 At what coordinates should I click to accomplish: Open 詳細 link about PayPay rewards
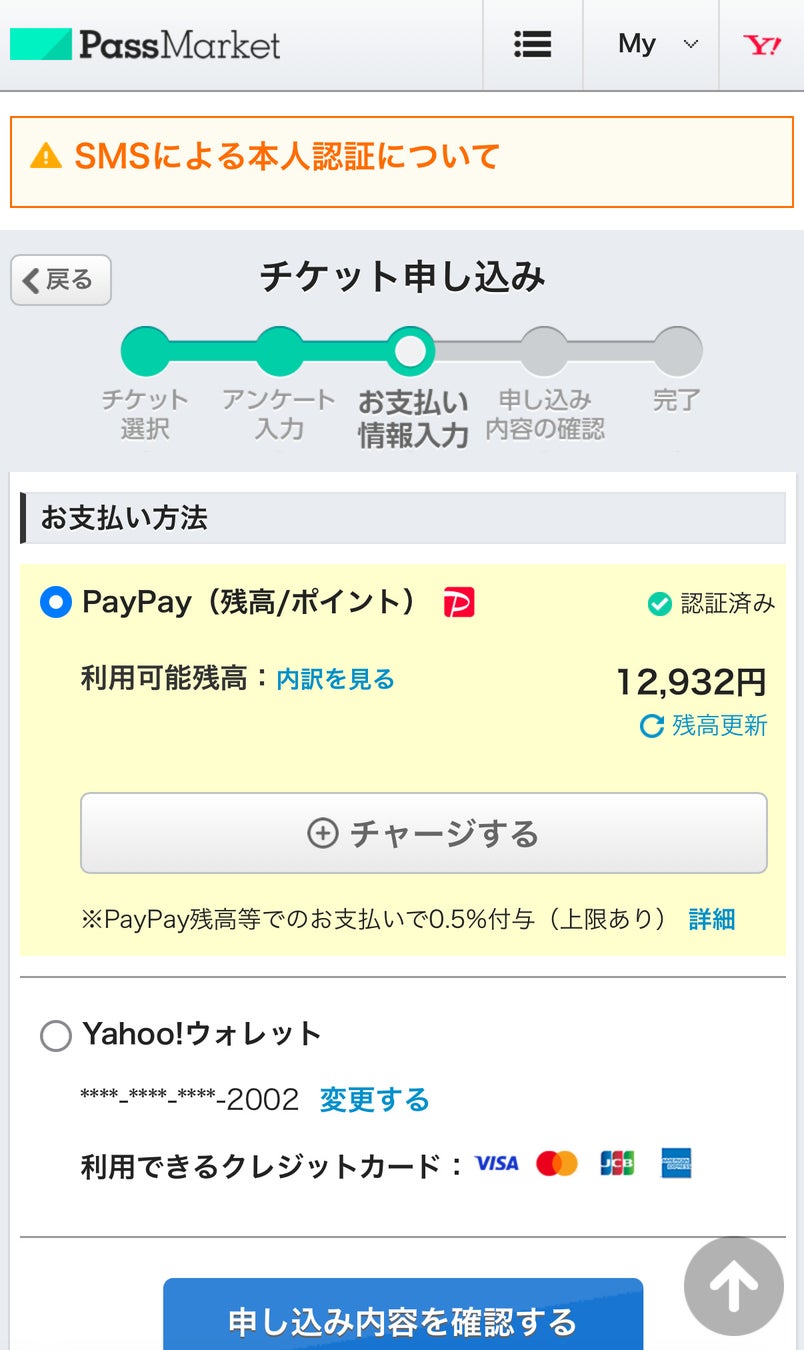point(711,919)
